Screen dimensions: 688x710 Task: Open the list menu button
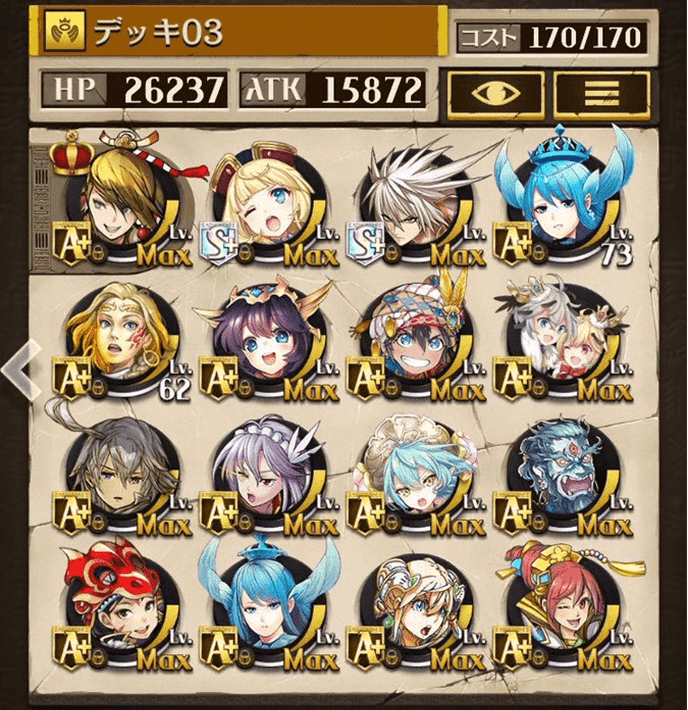601,93
